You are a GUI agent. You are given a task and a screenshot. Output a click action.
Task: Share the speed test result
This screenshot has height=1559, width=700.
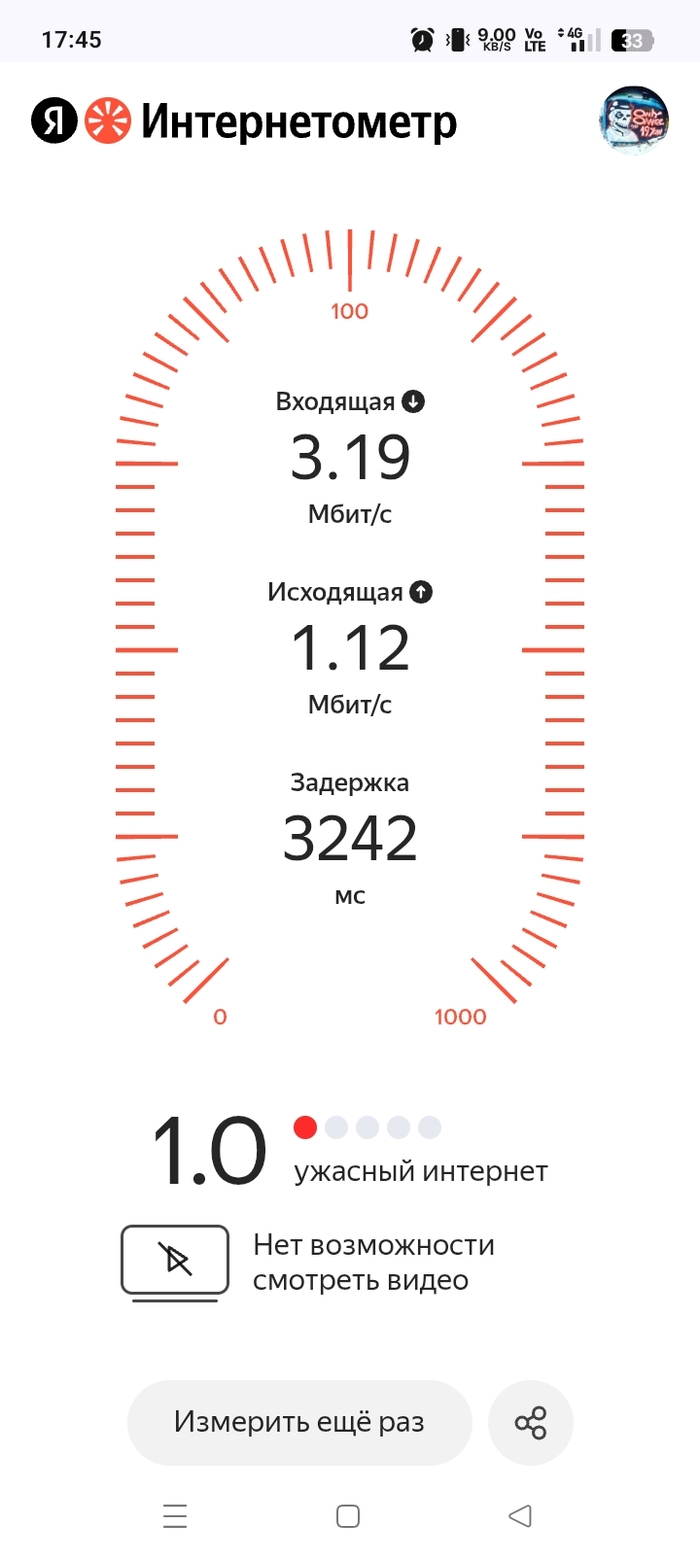[x=530, y=1422]
